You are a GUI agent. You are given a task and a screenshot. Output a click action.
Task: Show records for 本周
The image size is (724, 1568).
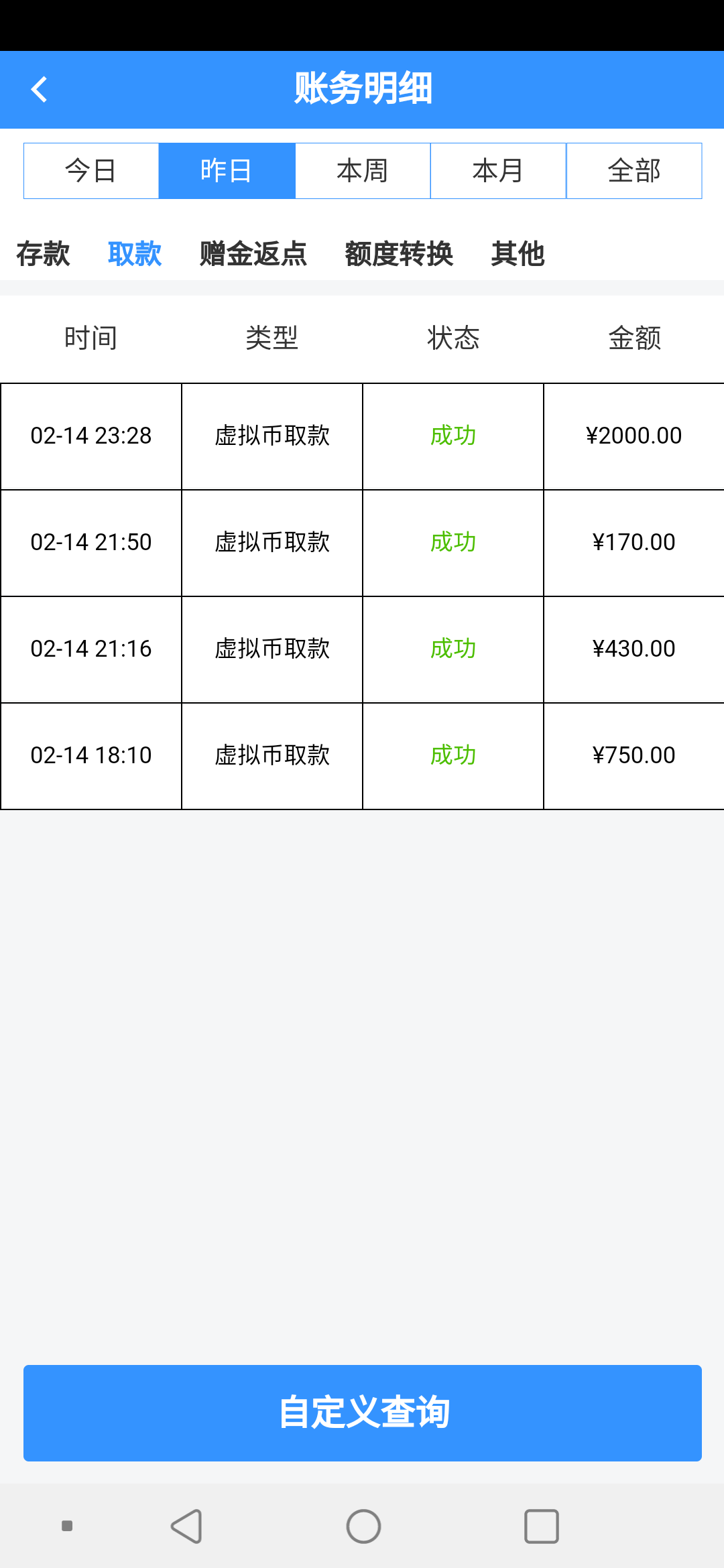(x=363, y=171)
